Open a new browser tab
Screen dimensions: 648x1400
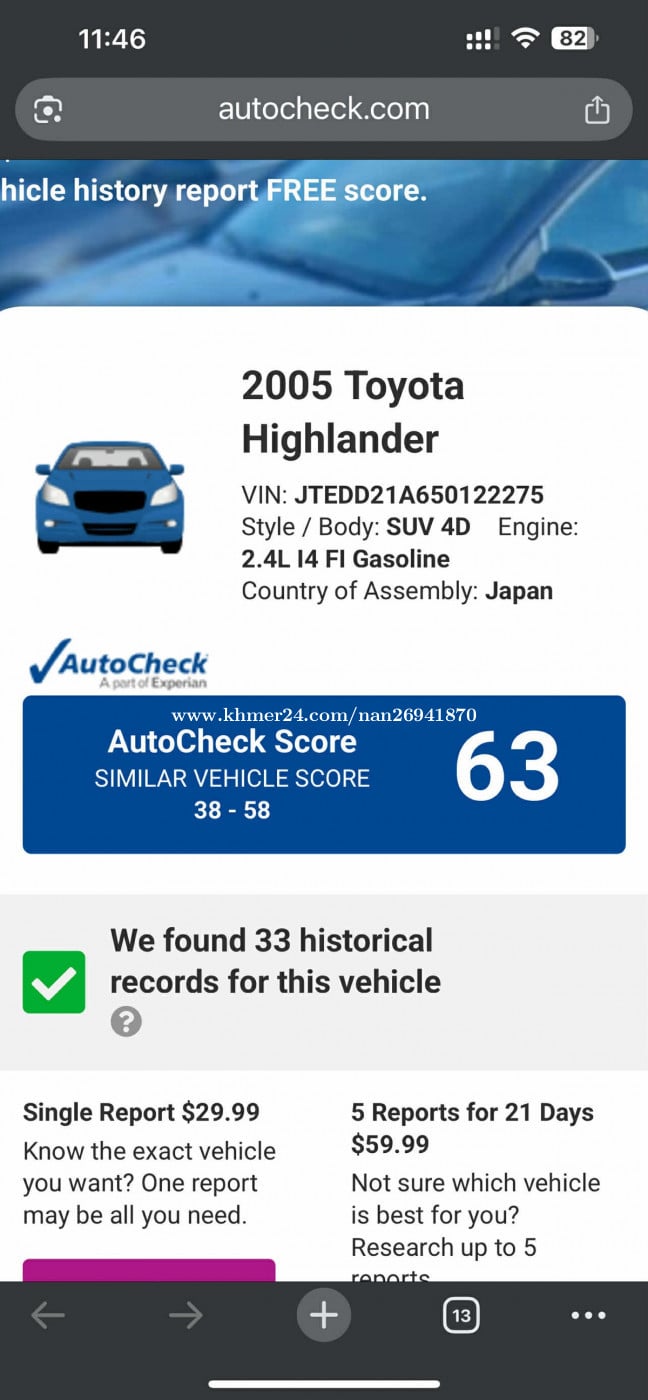(324, 1315)
